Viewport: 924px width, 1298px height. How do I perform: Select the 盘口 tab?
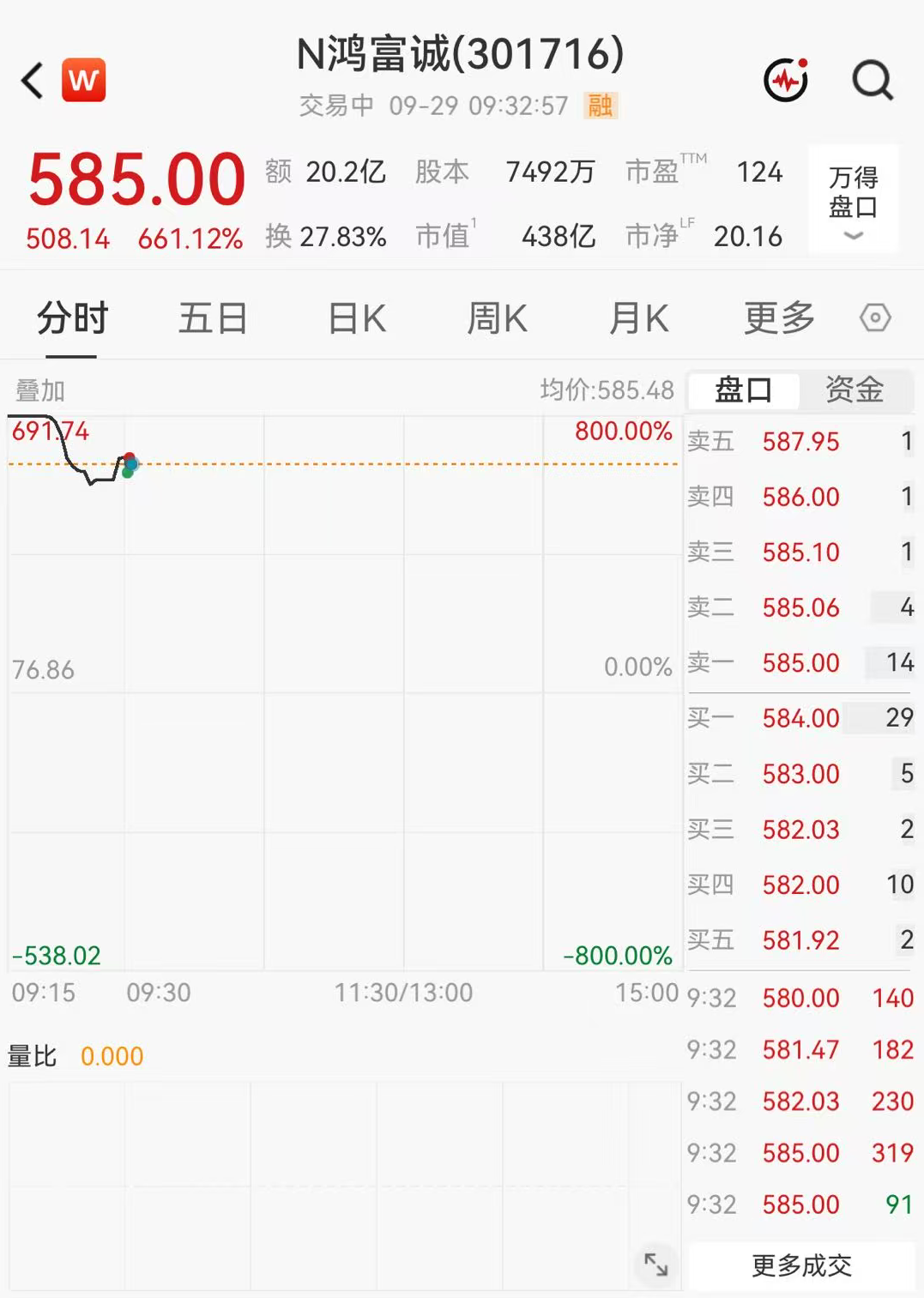[744, 389]
